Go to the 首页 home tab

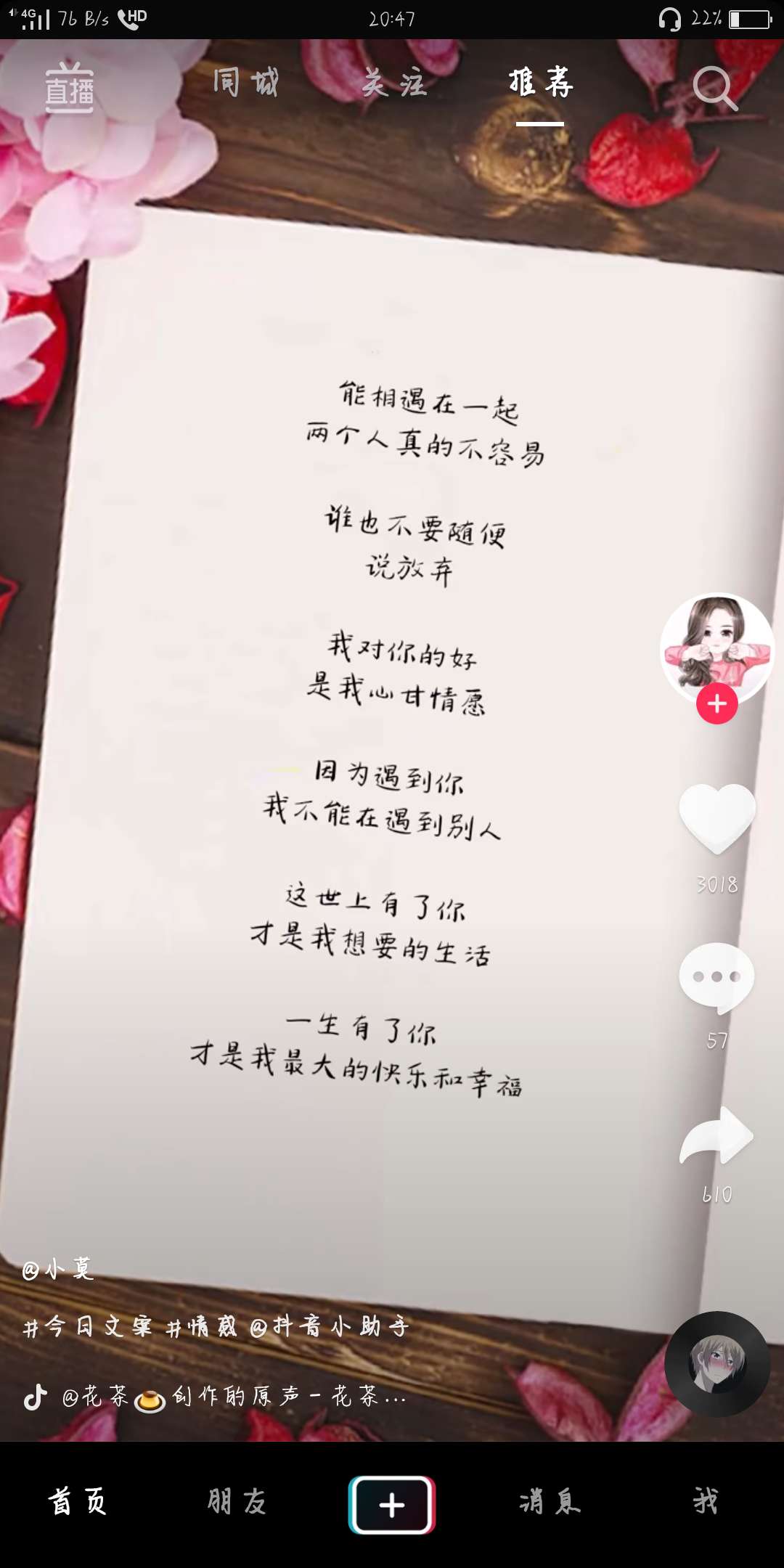[x=78, y=1501]
